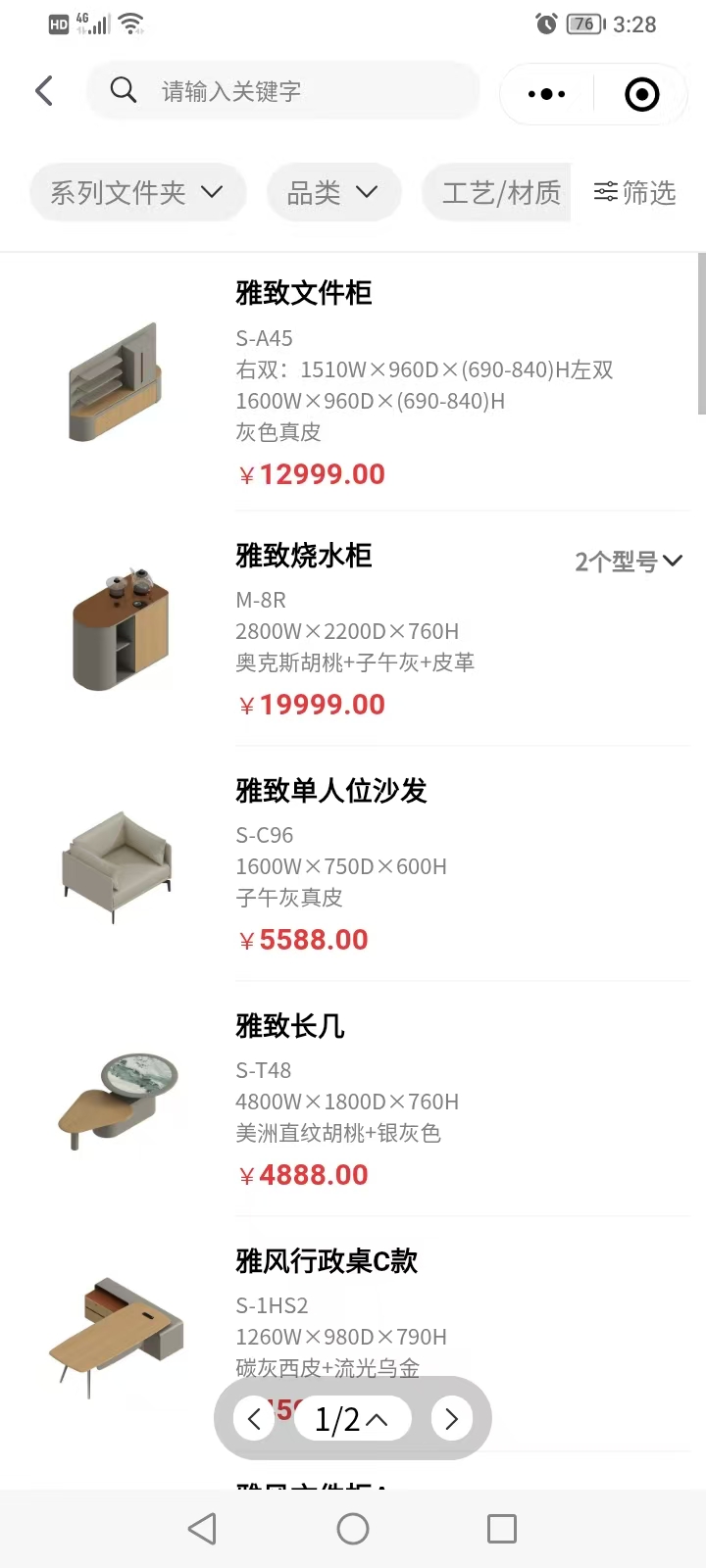This screenshot has height=1568, width=706.
Task: Expand the 系列文件夹 dropdown
Action: coord(137,192)
